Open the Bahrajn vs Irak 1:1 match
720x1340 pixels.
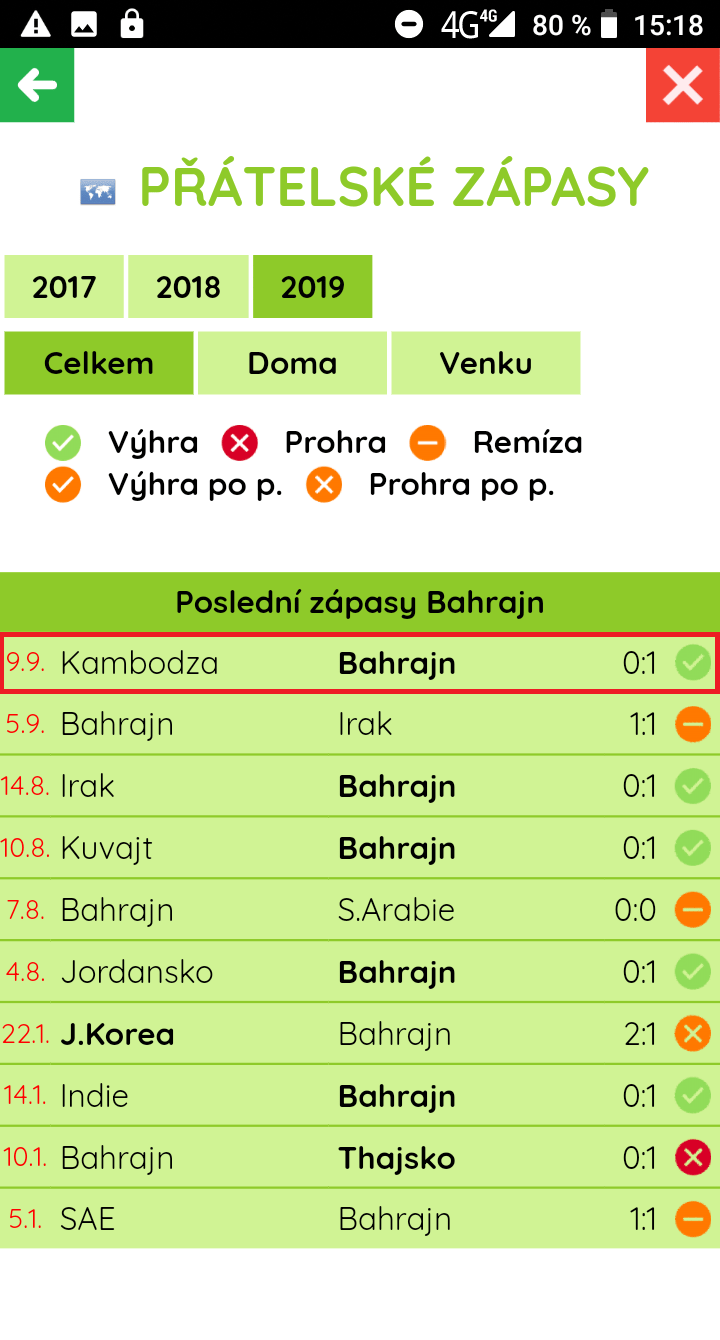point(360,724)
